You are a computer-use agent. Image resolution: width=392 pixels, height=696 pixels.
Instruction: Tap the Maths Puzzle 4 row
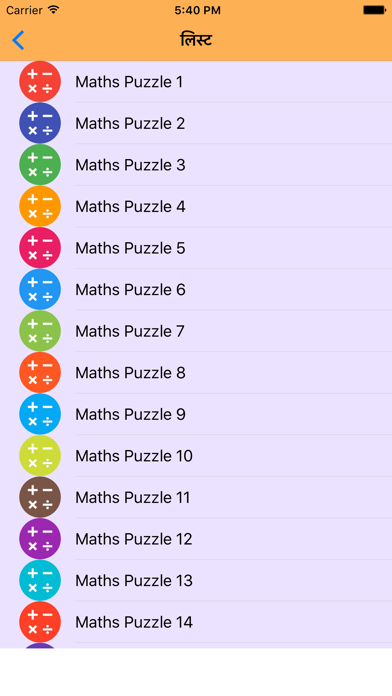pyautogui.click(x=196, y=206)
